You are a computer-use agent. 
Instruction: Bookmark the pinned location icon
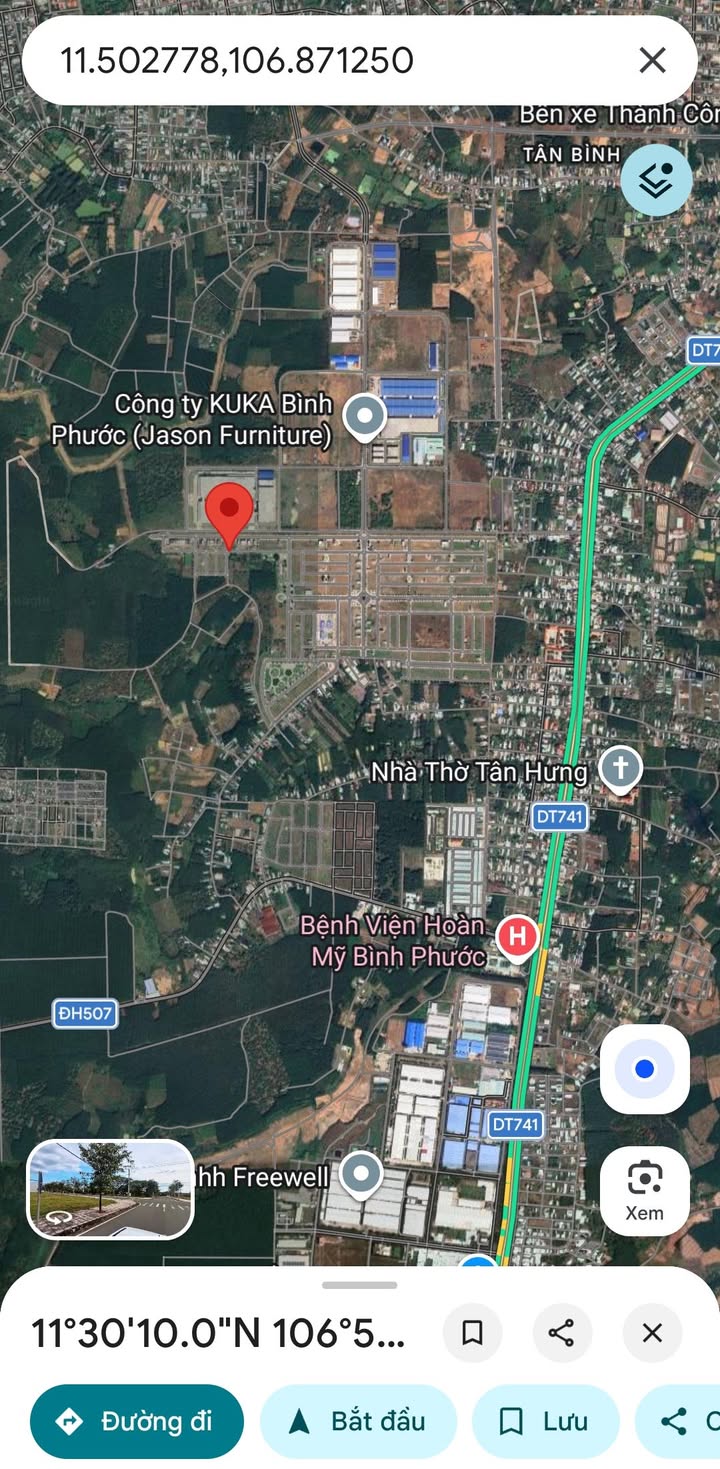point(472,1332)
